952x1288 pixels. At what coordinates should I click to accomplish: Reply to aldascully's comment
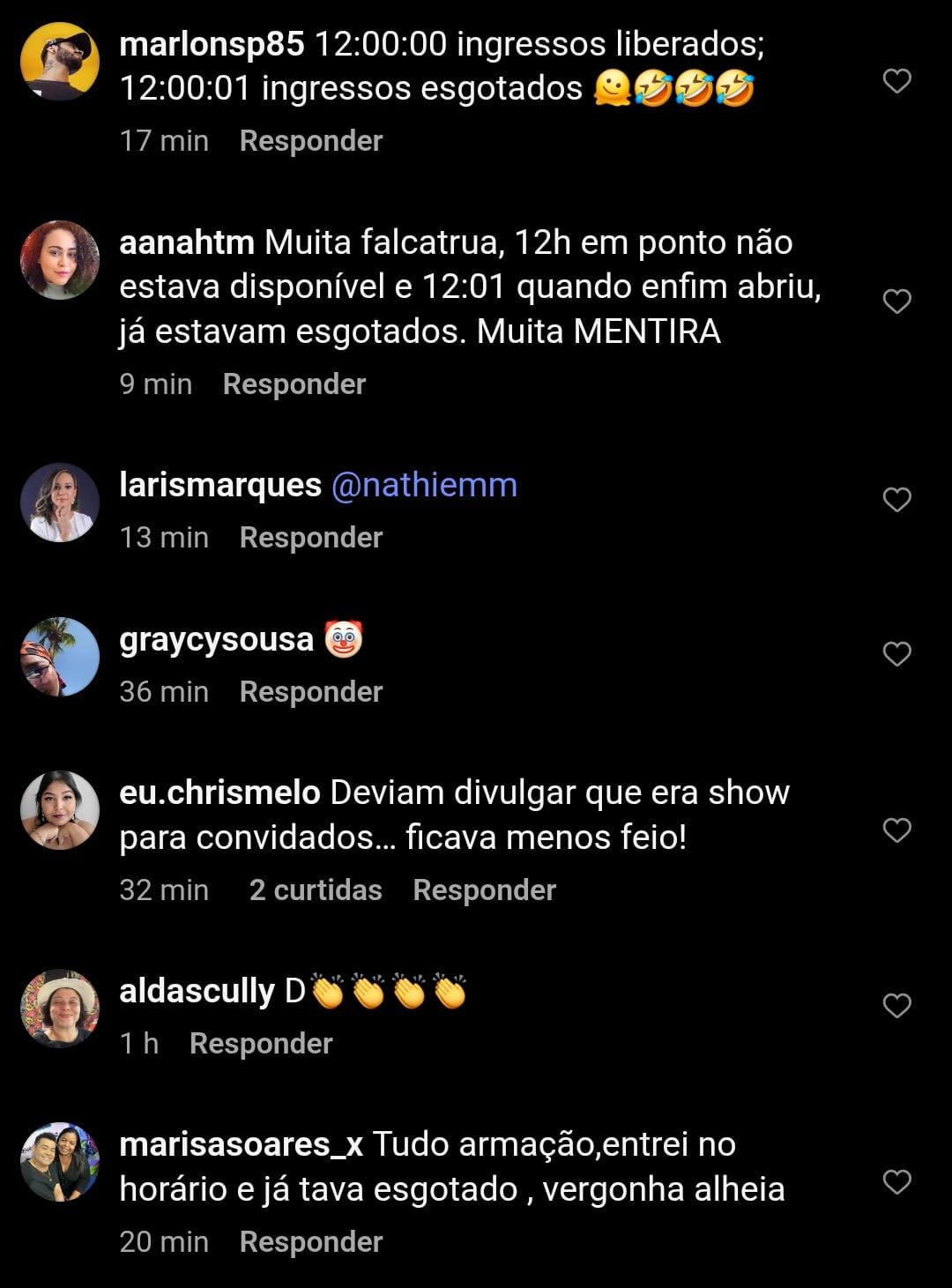coord(261,1044)
